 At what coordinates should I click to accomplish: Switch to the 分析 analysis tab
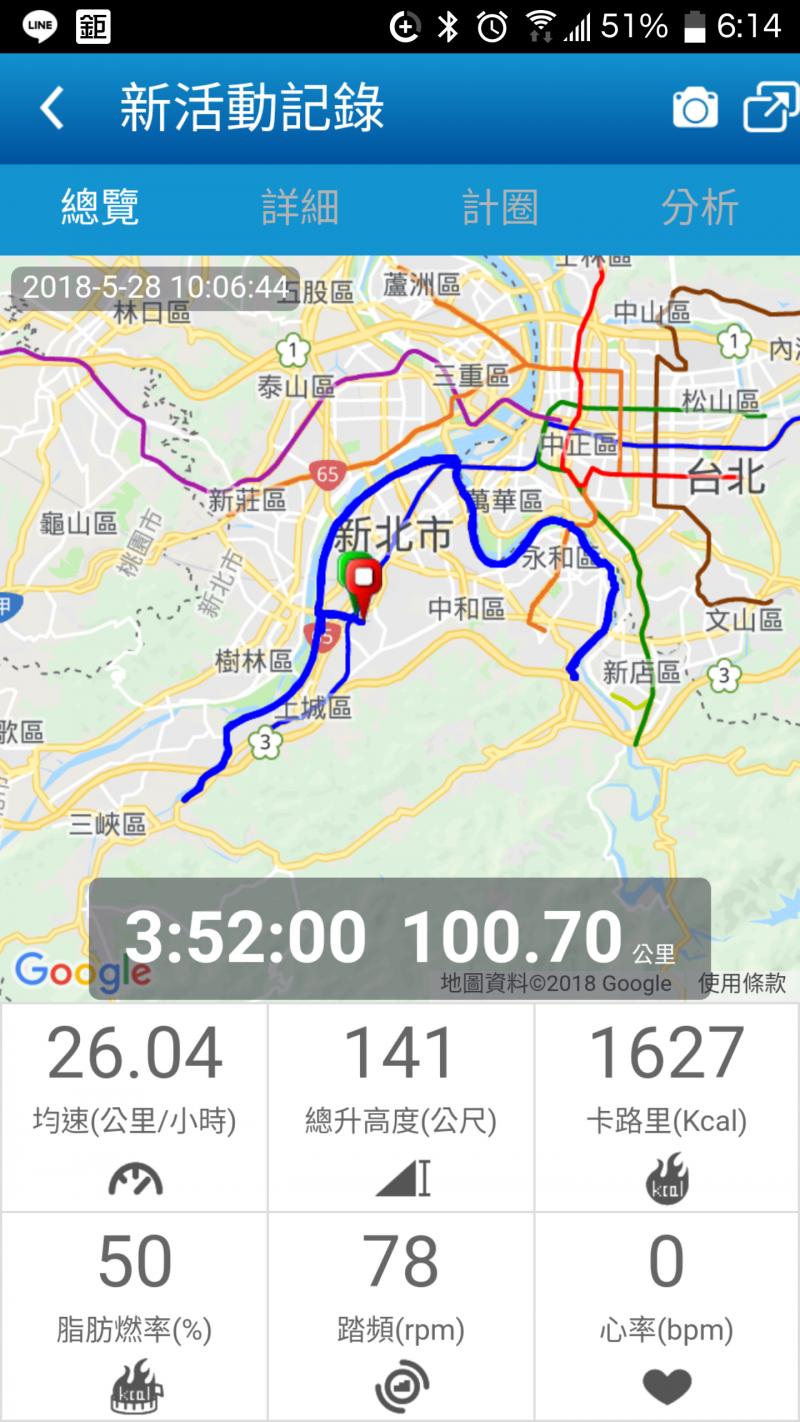tap(699, 208)
